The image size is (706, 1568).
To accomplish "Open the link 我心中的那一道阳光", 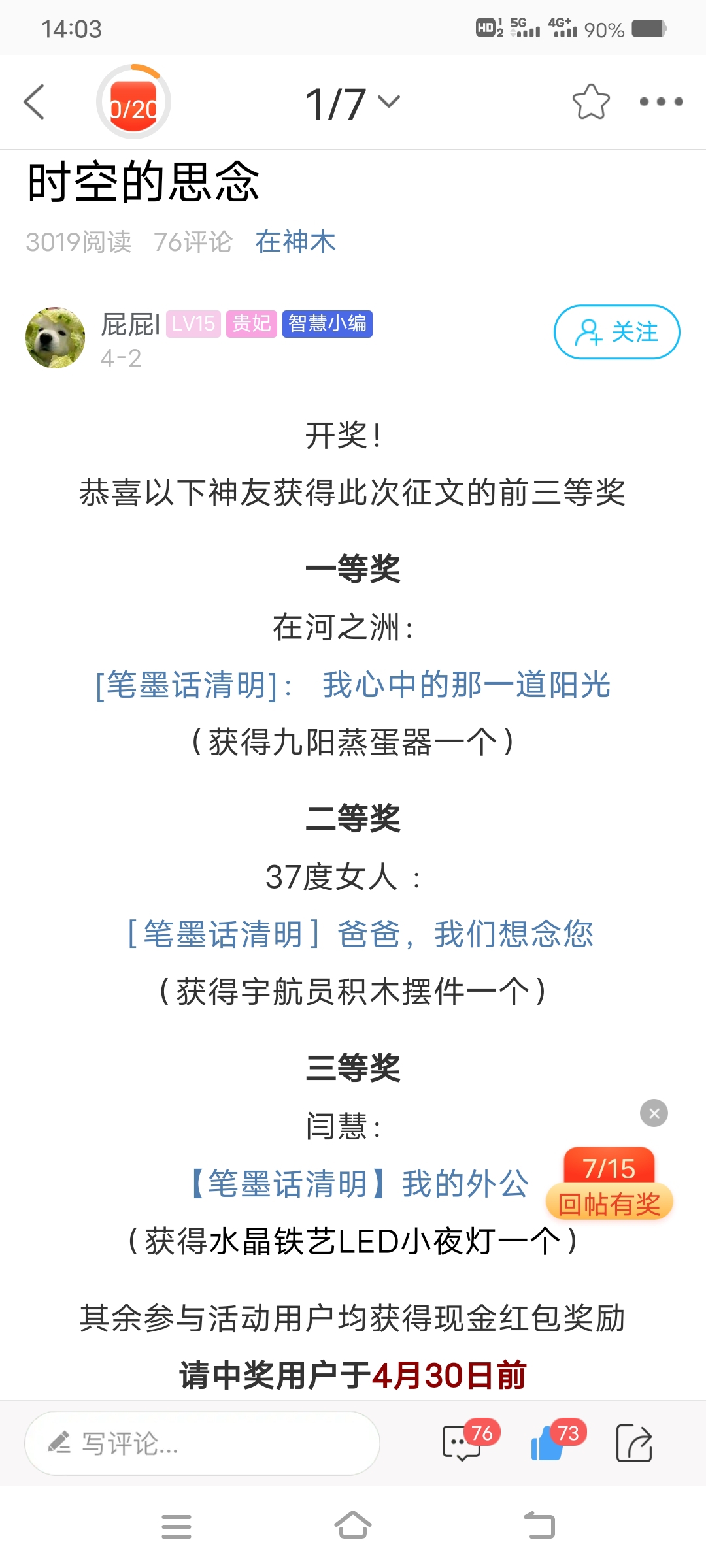I will pos(467,685).
